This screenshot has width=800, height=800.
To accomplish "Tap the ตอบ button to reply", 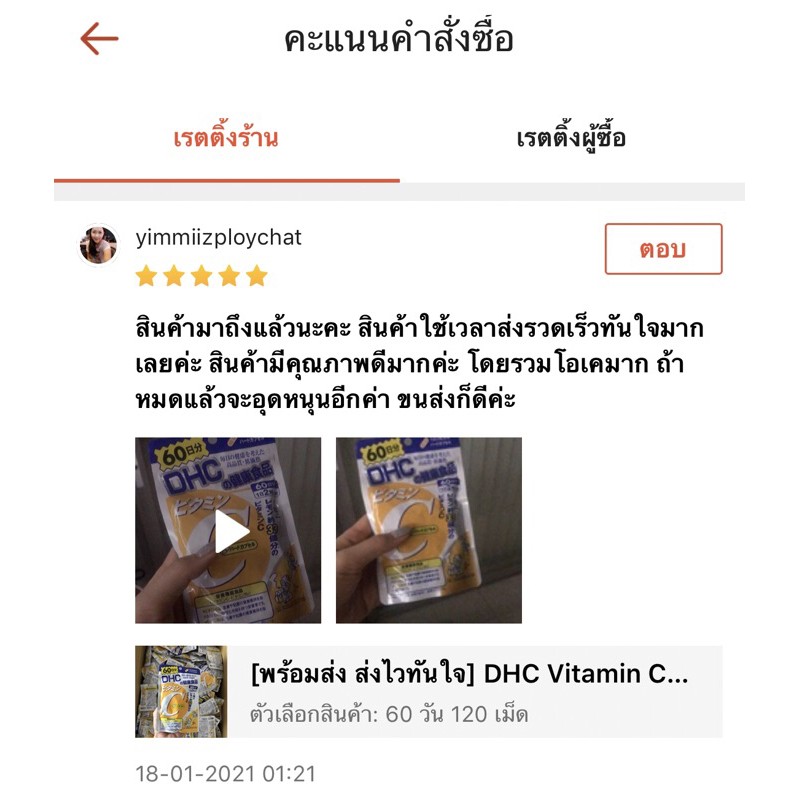I will pos(663,249).
